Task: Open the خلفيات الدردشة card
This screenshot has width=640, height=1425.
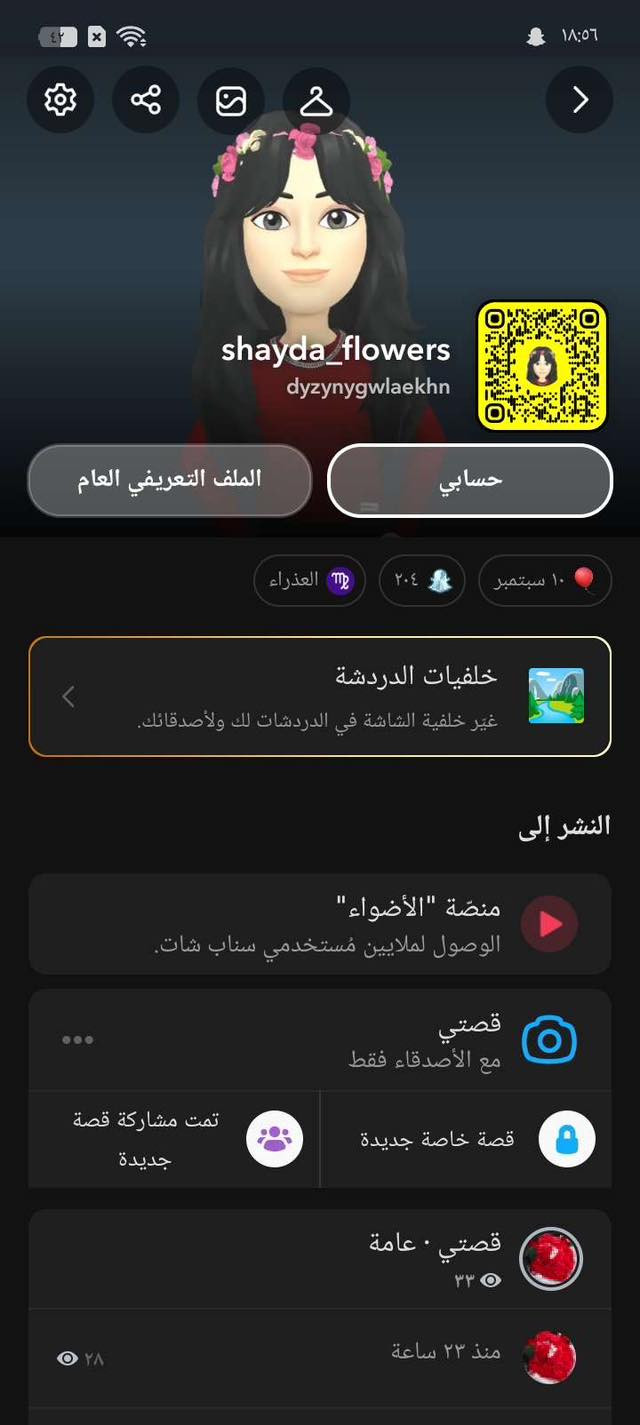Action: [320, 696]
